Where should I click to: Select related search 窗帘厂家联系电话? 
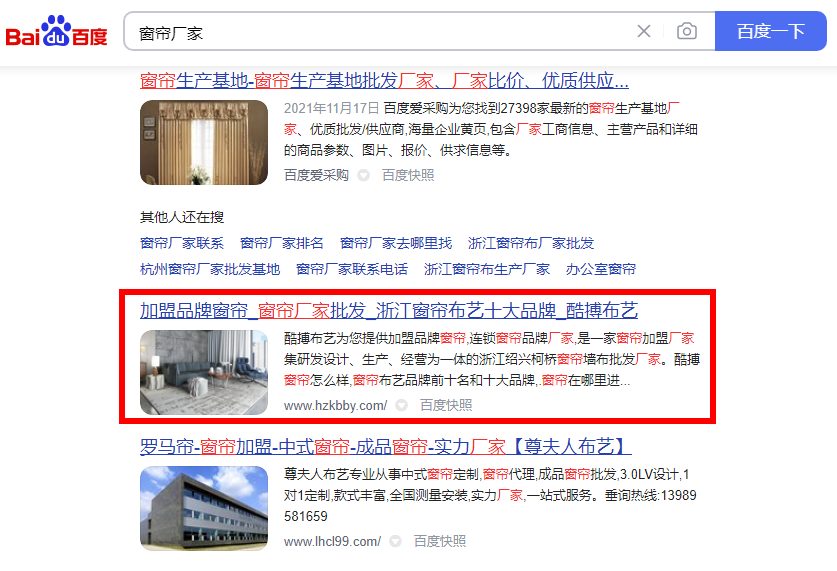tap(352, 269)
